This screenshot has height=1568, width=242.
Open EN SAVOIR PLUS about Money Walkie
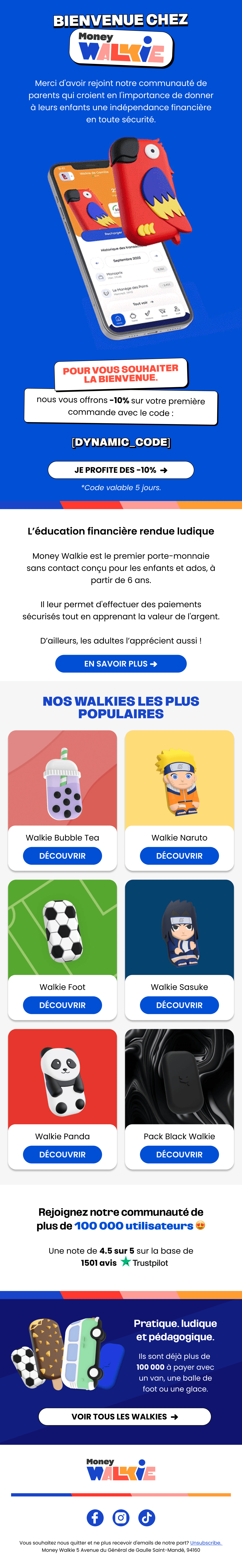click(x=121, y=663)
